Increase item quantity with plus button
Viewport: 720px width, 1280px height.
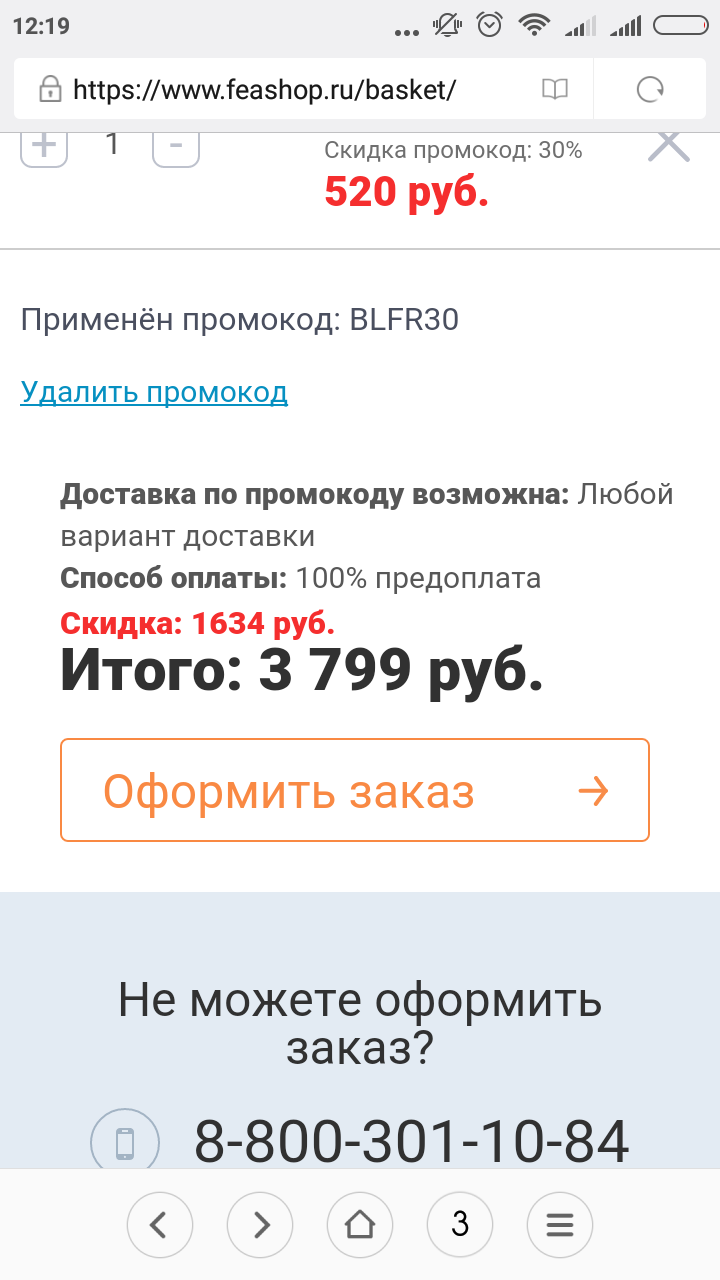(44, 146)
